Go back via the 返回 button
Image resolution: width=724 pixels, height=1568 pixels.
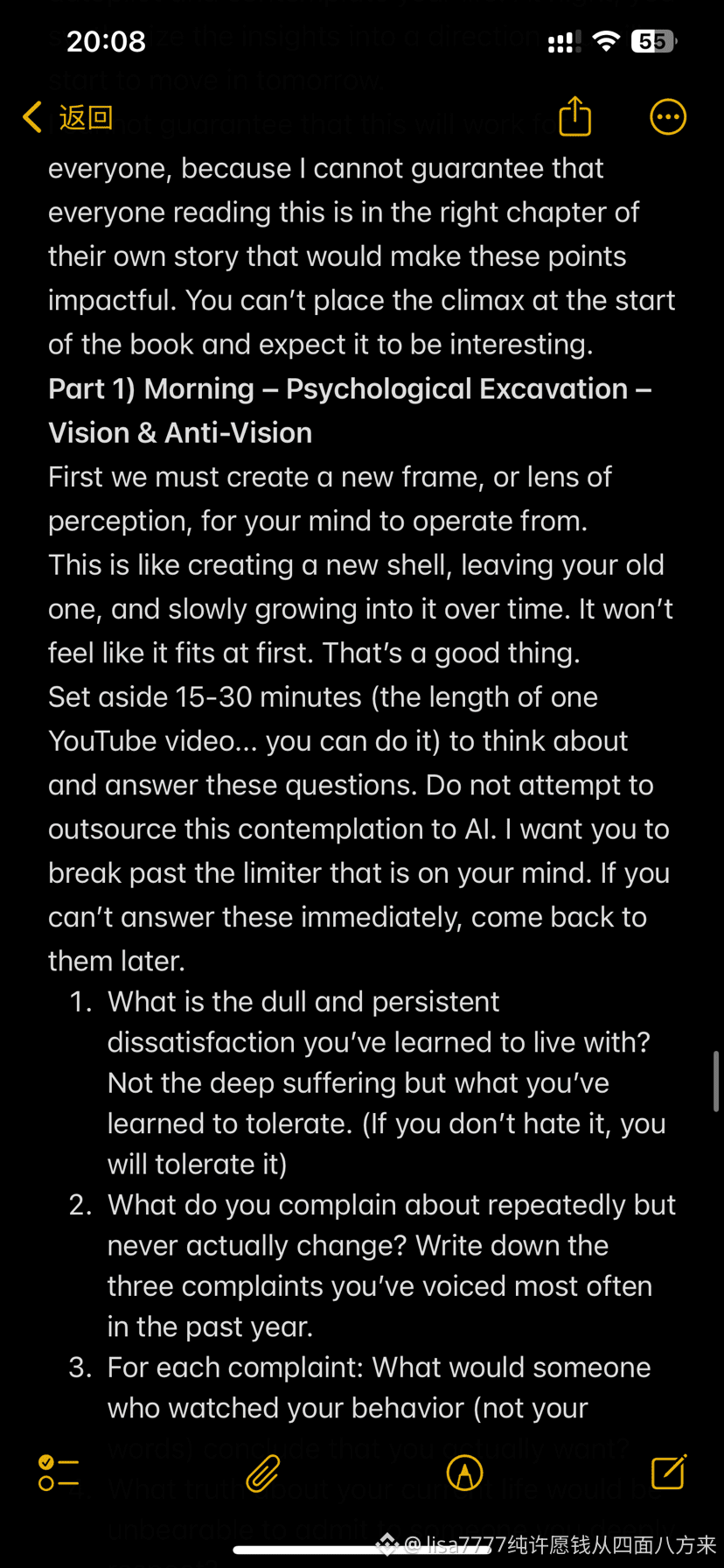[68, 117]
